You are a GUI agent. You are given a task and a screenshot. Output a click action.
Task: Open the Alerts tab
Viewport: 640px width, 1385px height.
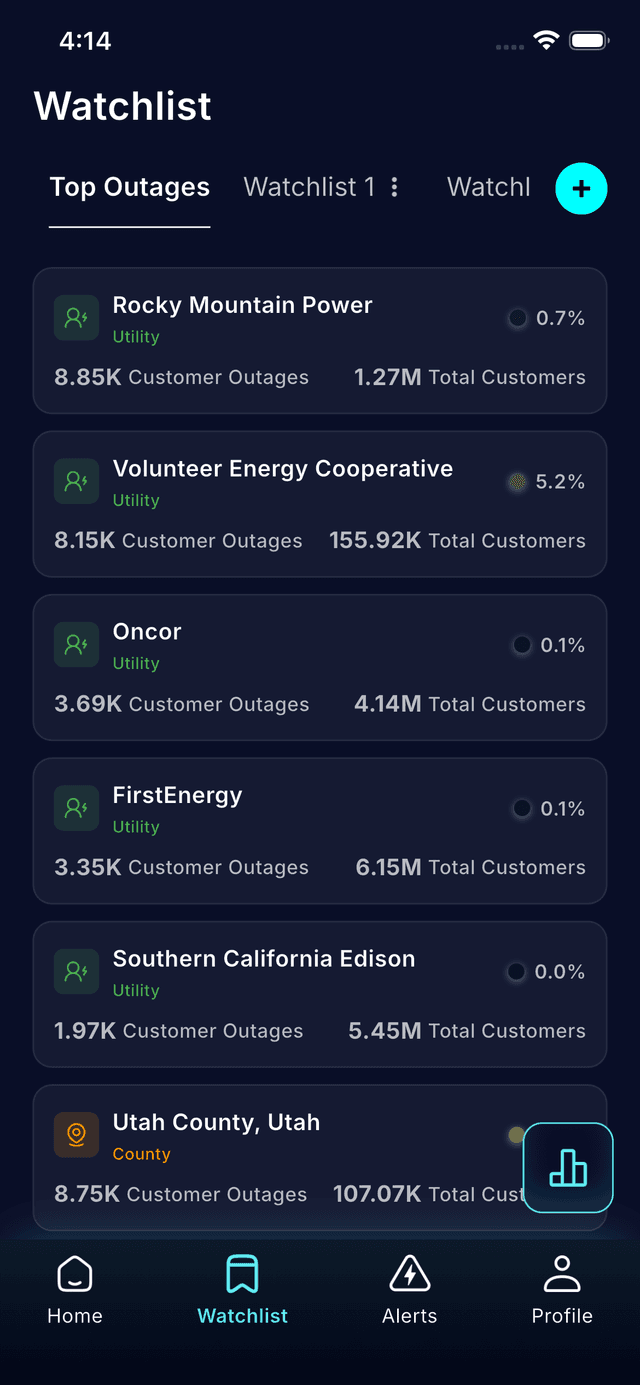point(409,1290)
